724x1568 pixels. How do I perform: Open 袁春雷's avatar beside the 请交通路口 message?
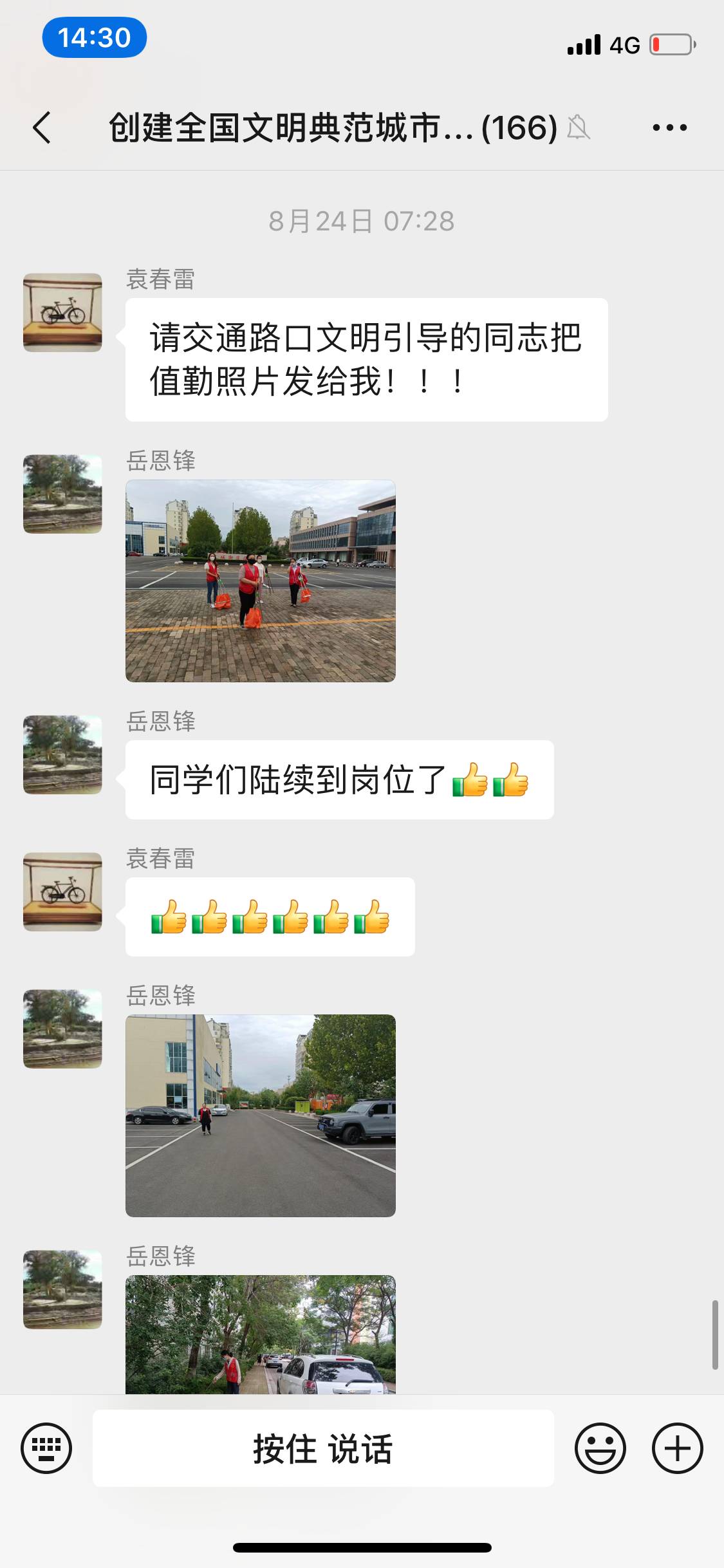[62, 312]
